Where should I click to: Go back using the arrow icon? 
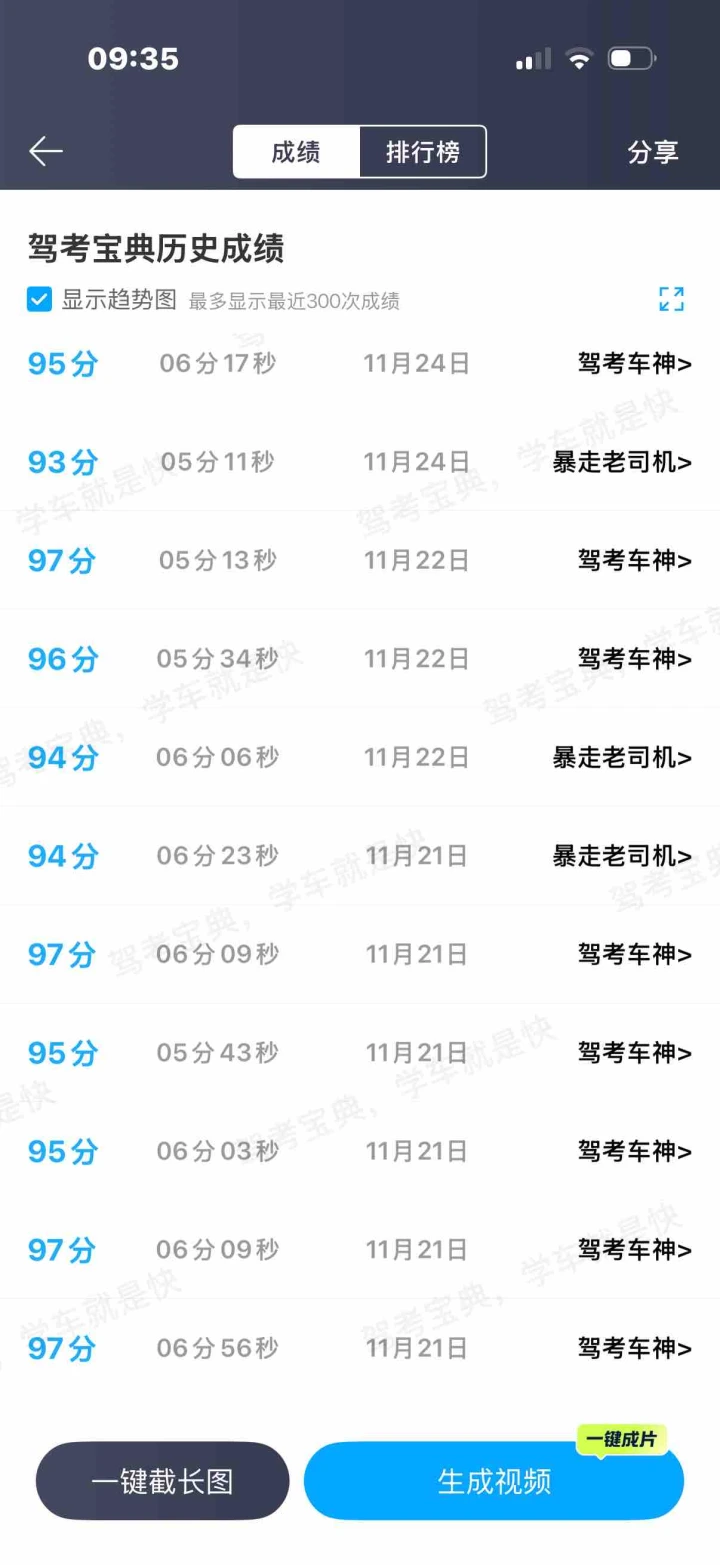(x=46, y=151)
